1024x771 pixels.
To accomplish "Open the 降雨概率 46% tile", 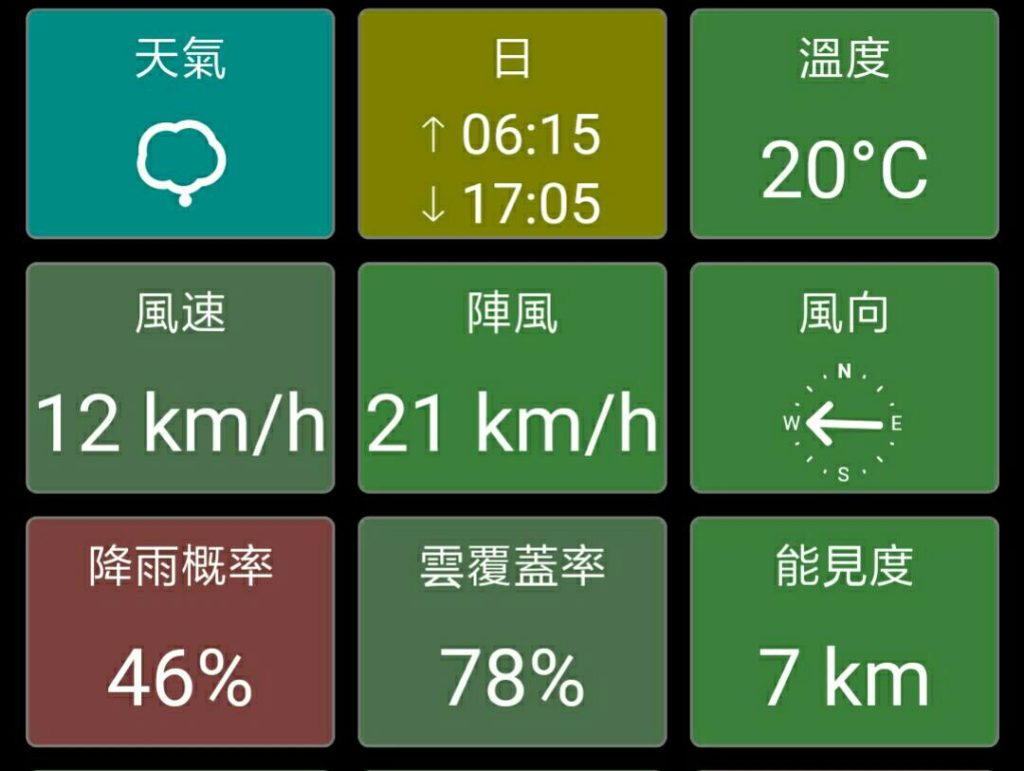I will tap(180, 632).
